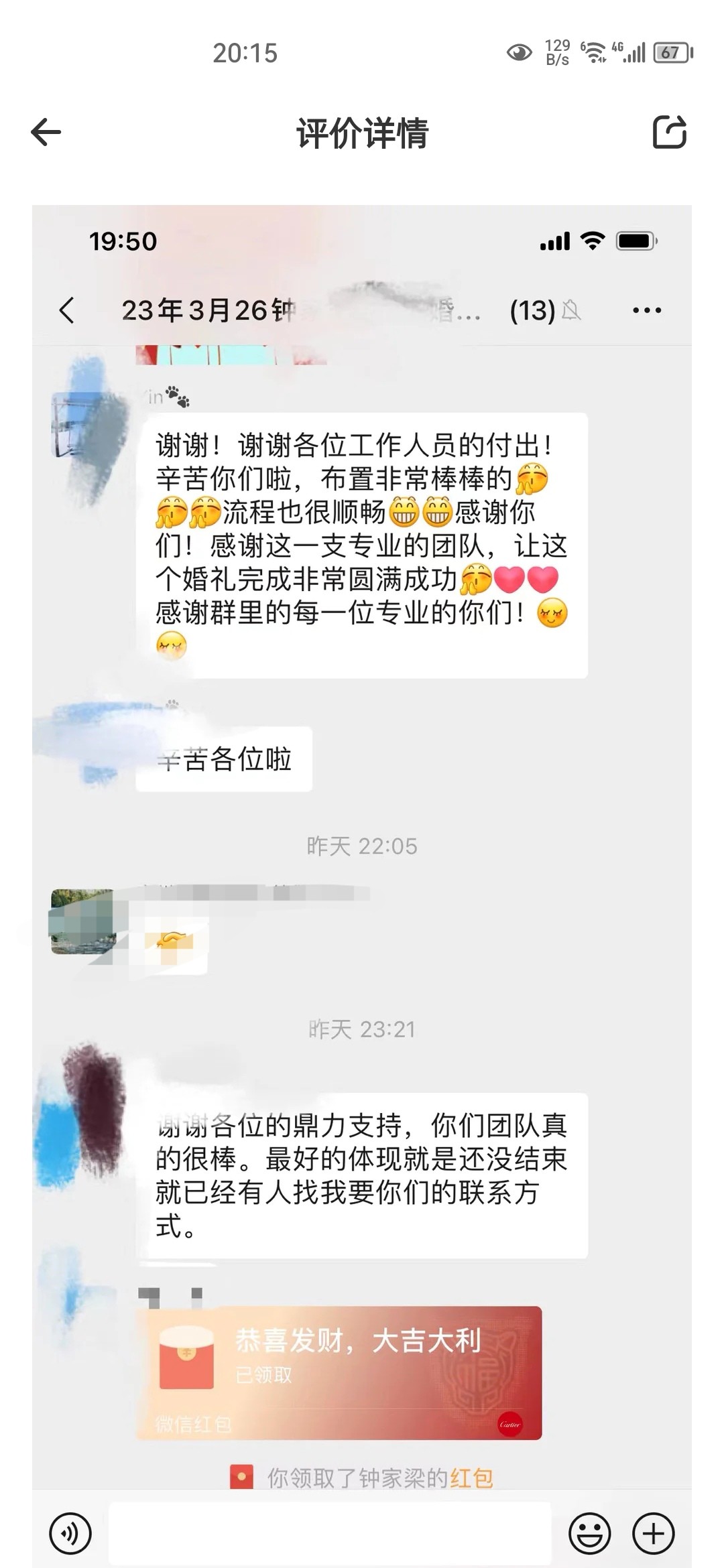Share this review detail
Image resolution: width=724 pixels, height=1568 pixels.
point(669,132)
